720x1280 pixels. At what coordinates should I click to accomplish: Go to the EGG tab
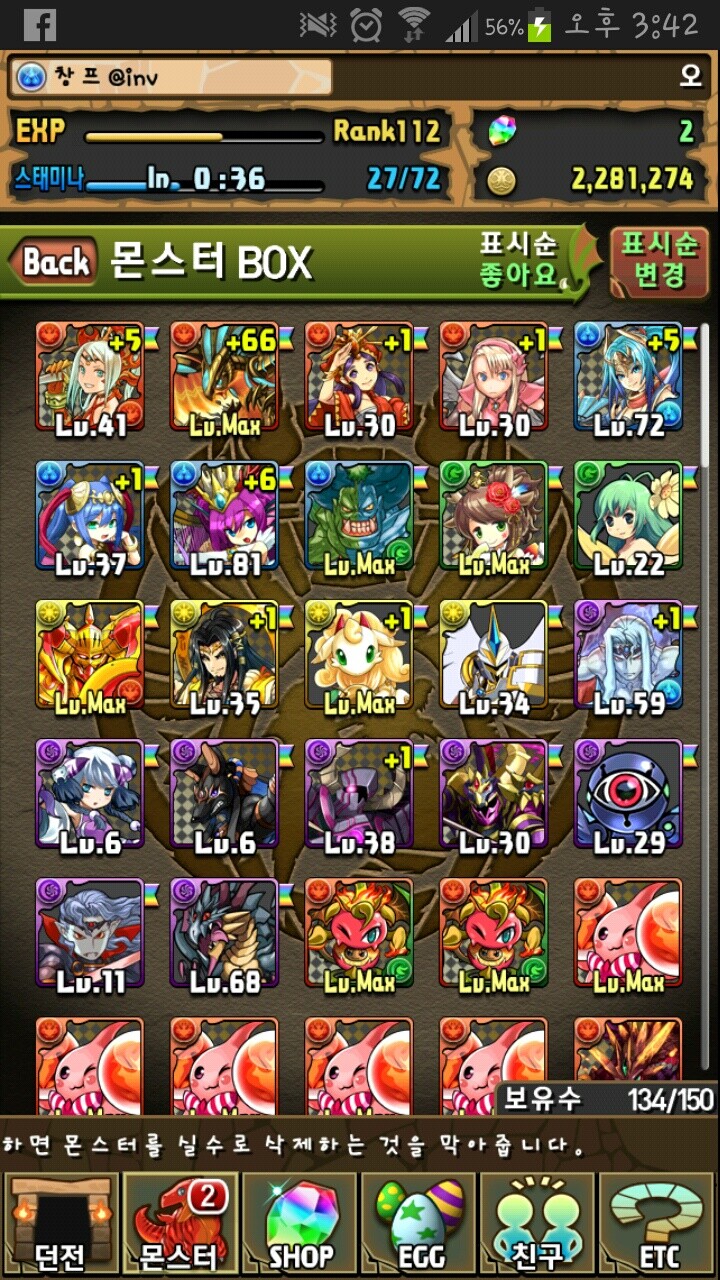coord(420,1225)
